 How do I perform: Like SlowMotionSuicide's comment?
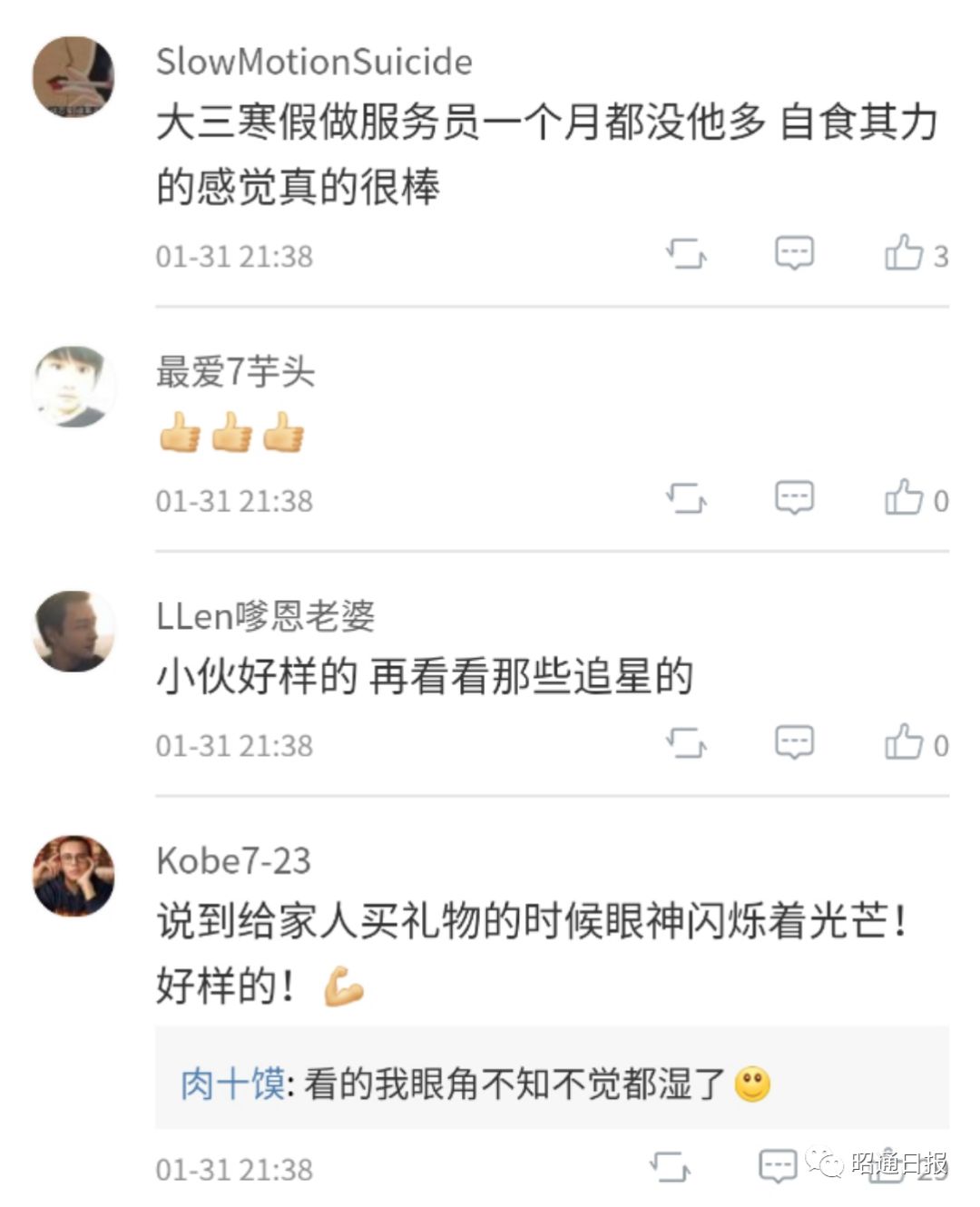coord(905,253)
